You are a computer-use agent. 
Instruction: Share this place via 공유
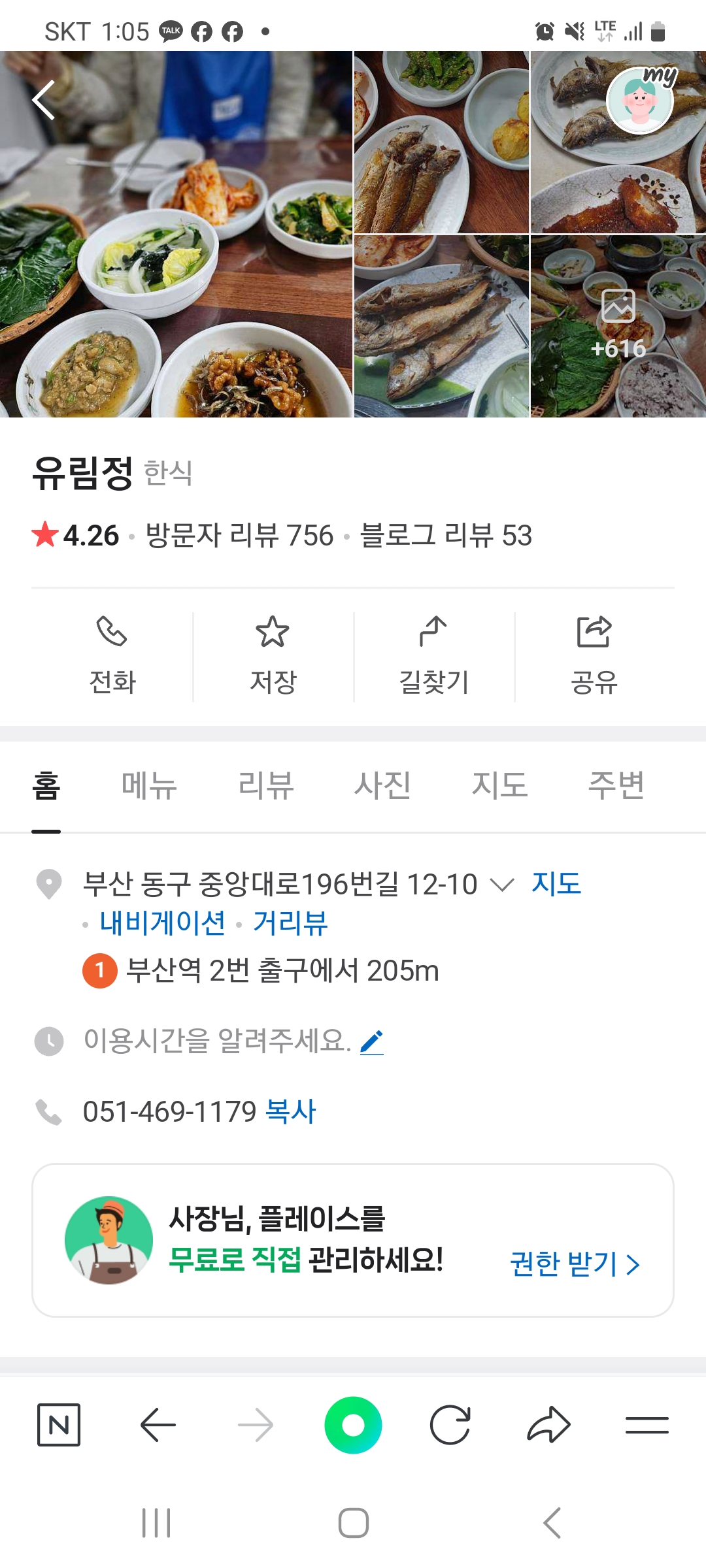tap(594, 657)
